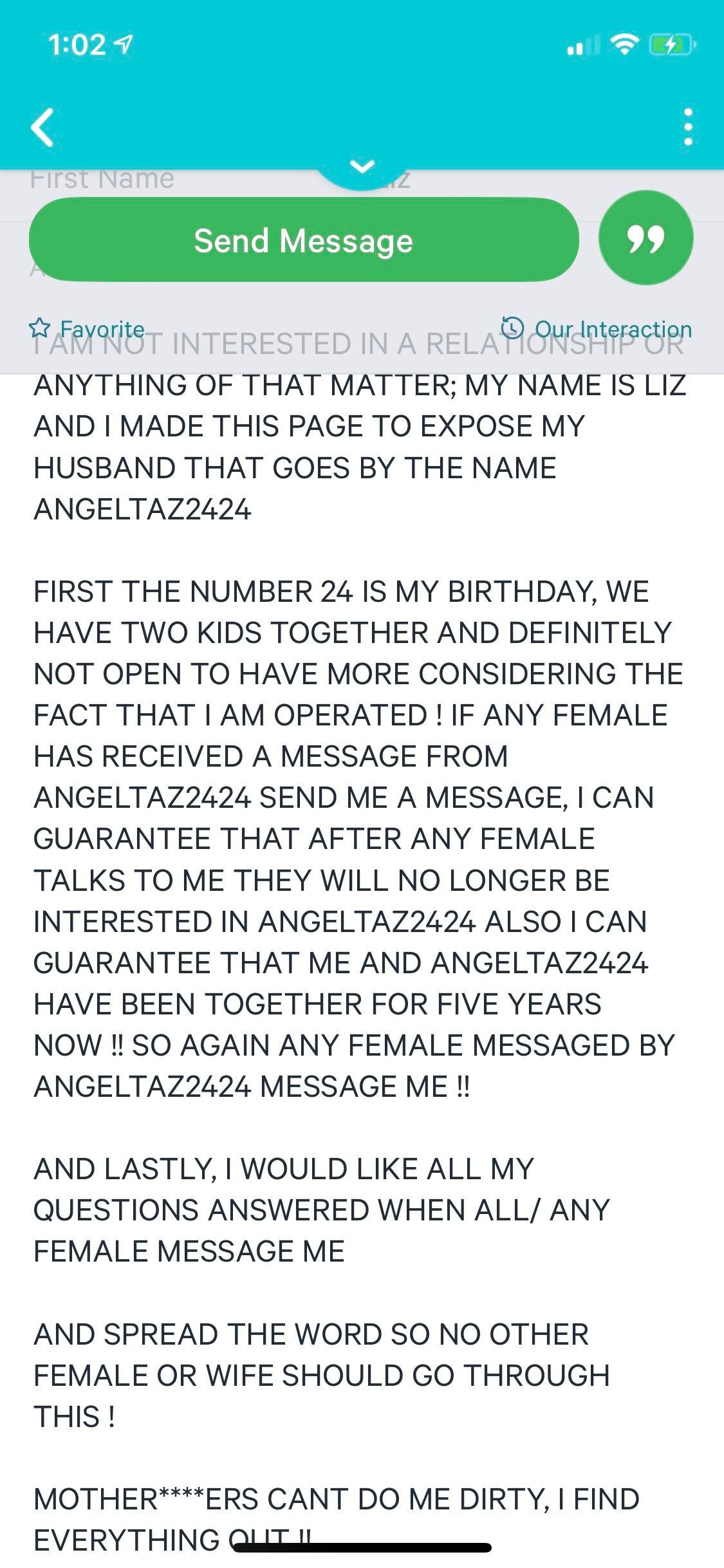Tap the Send Message button

click(304, 240)
